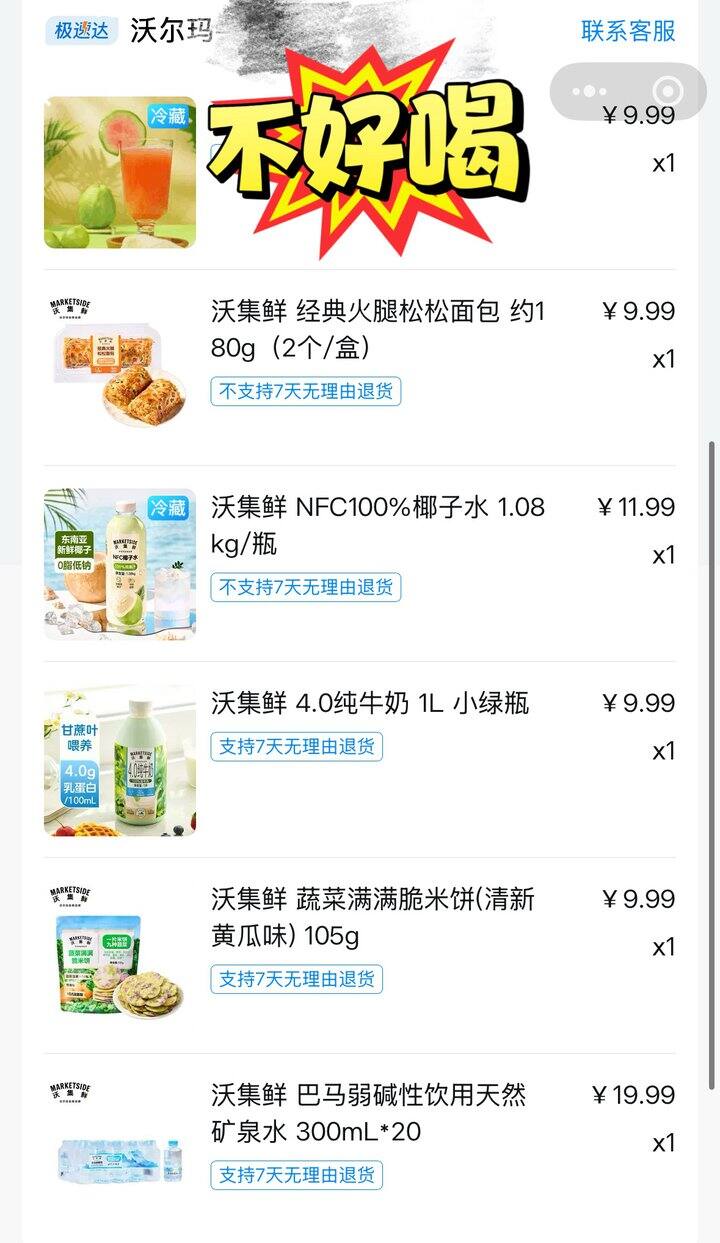Contact customer service via 联系客服
This screenshot has height=1243, width=720.
628,31
